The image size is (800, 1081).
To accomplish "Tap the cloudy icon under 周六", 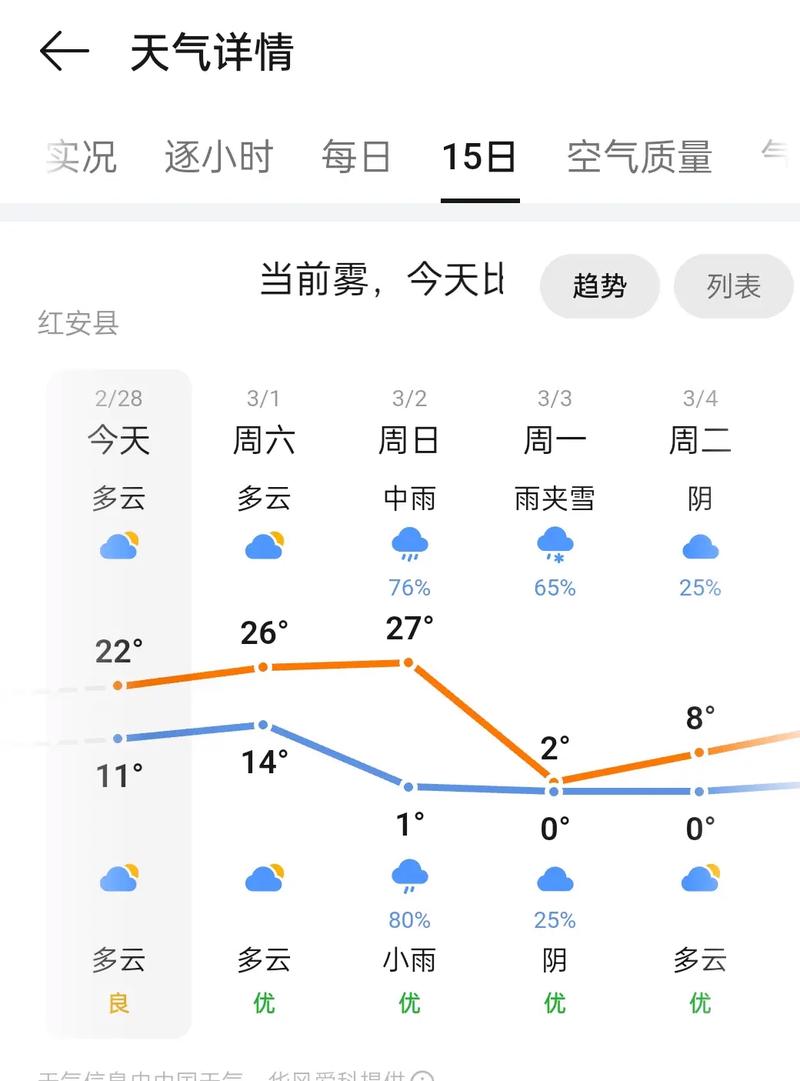I will click(263, 543).
